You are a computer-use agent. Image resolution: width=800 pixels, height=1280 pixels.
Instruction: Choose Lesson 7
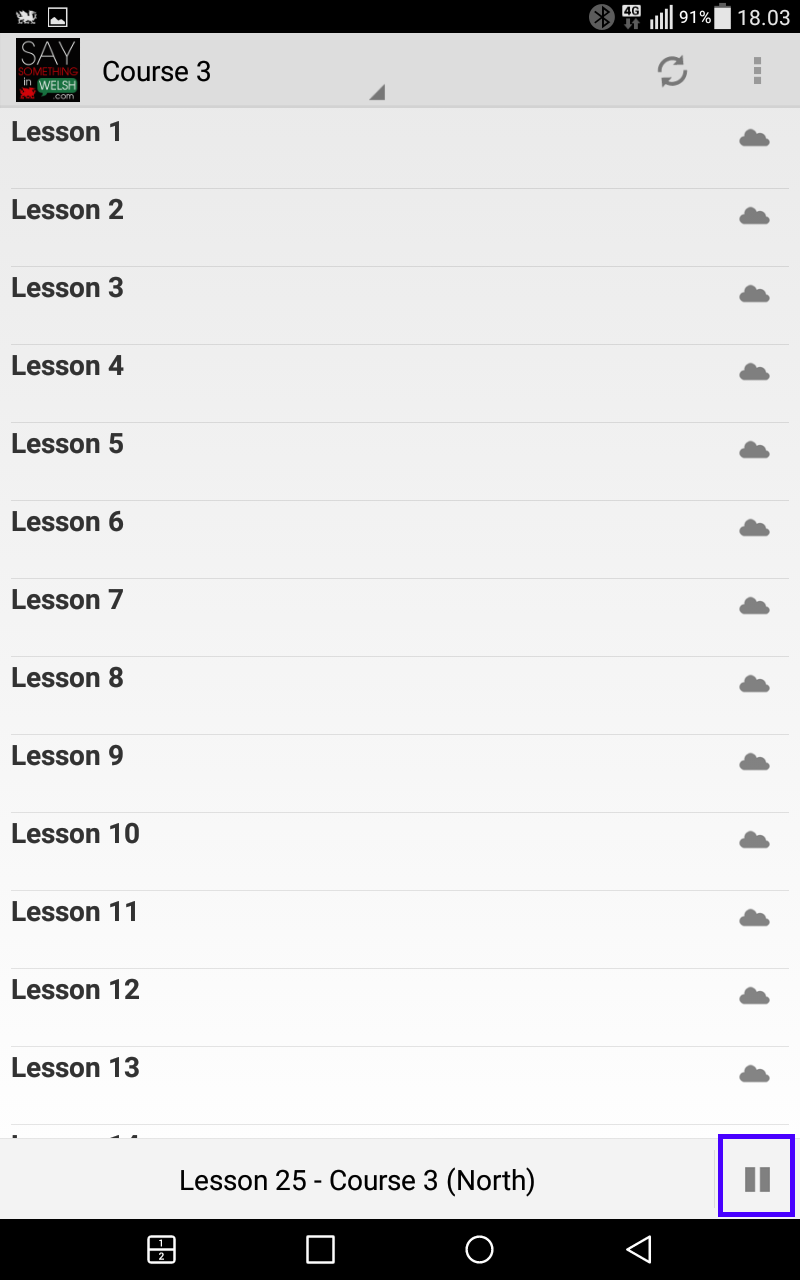click(400, 617)
